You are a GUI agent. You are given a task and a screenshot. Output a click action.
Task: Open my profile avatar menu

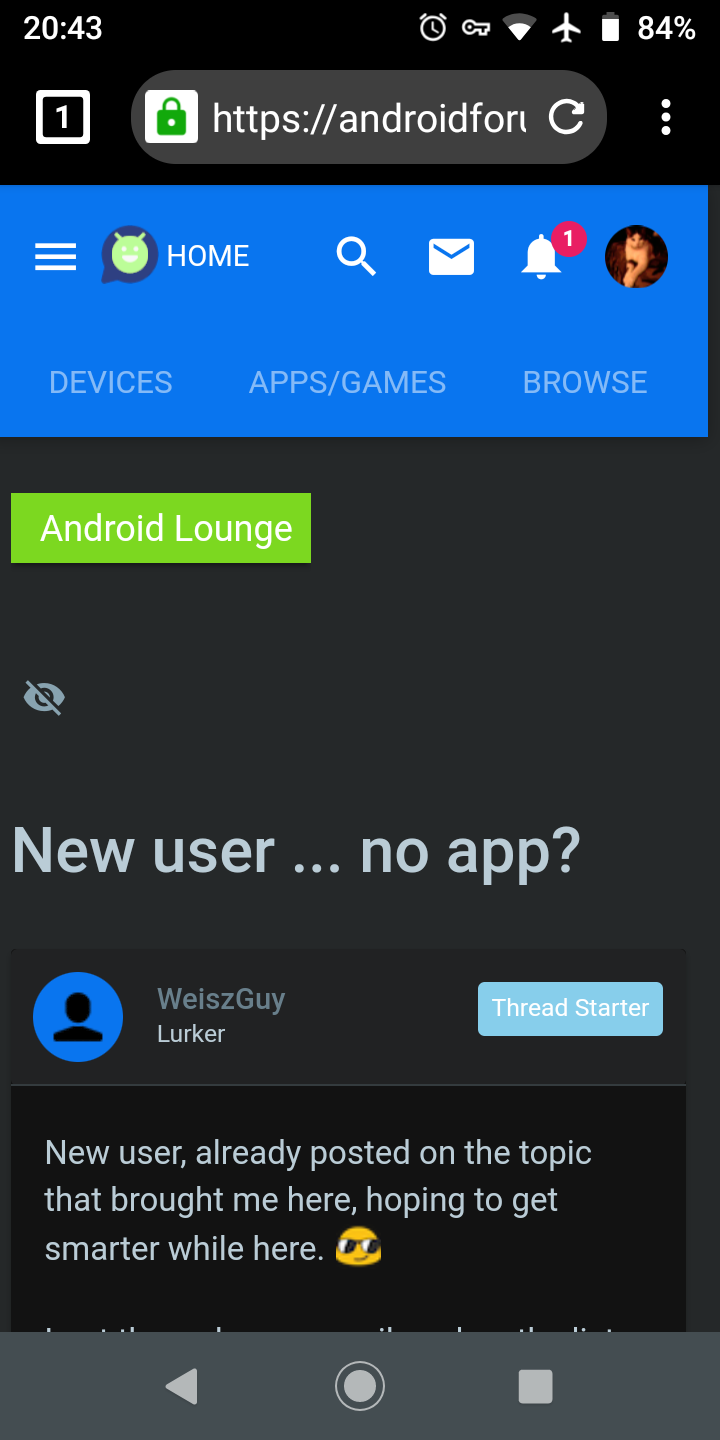[x=636, y=257]
